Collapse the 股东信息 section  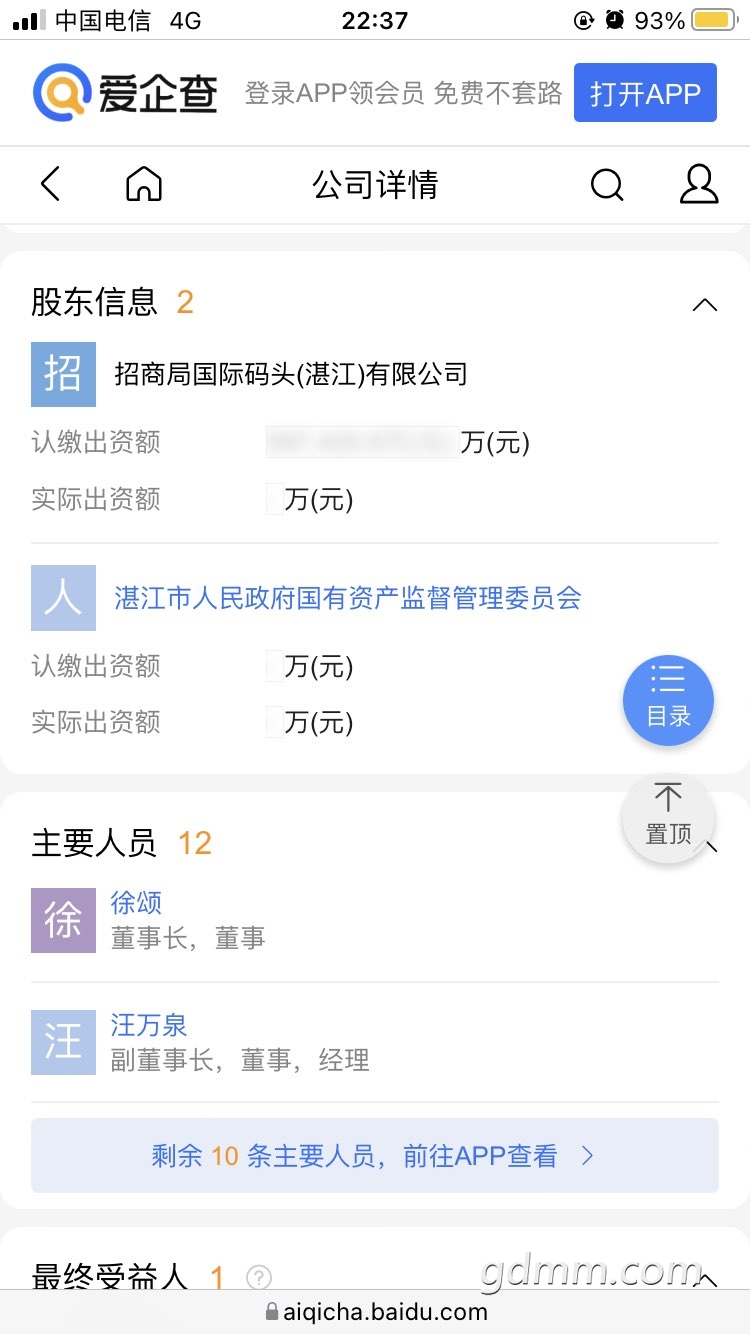705,304
